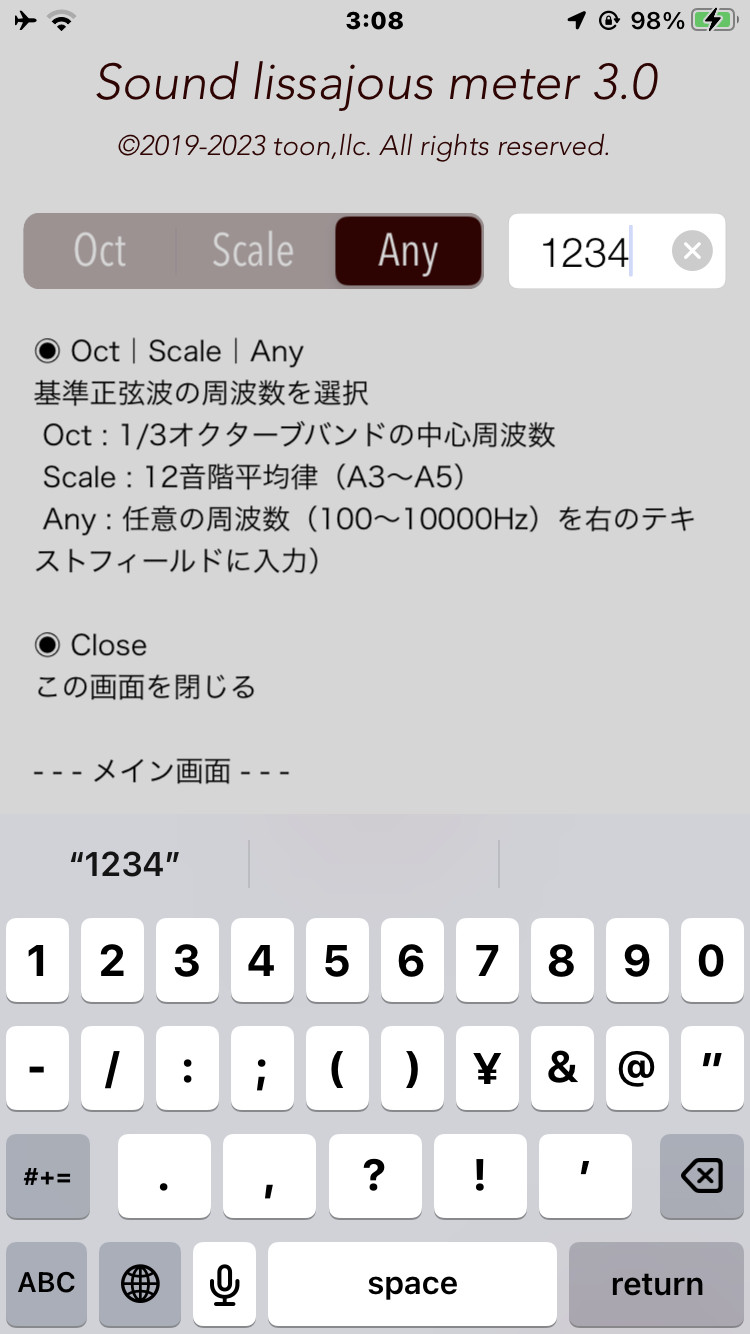Start dictation with the microphone key
The image size is (750, 1334).
point(225,1283)
